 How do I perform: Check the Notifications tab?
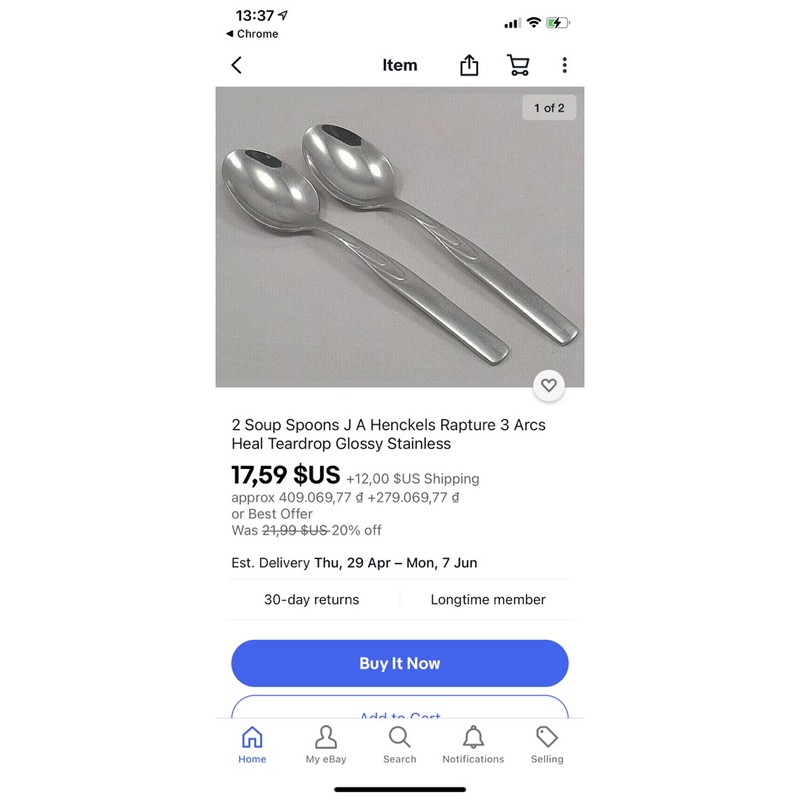[473, 745]
